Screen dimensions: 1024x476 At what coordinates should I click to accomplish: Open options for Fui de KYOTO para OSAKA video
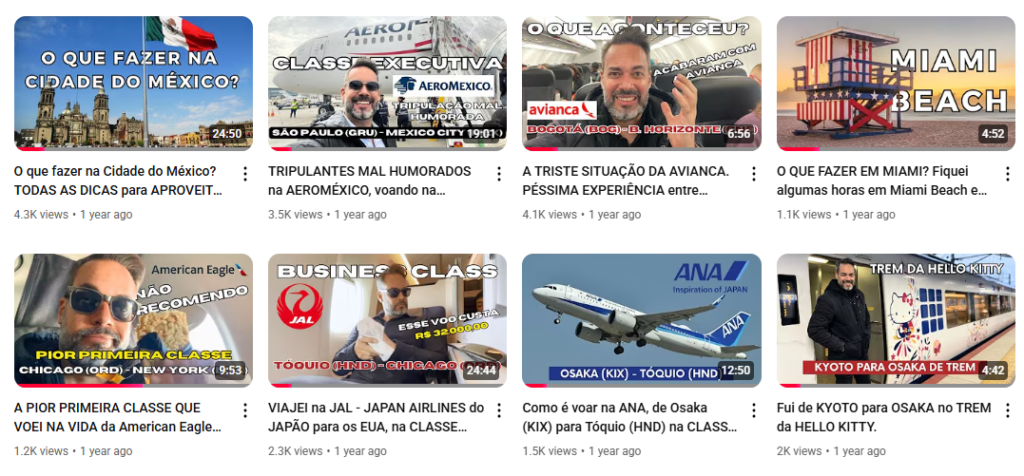[x=1007, y=411]
